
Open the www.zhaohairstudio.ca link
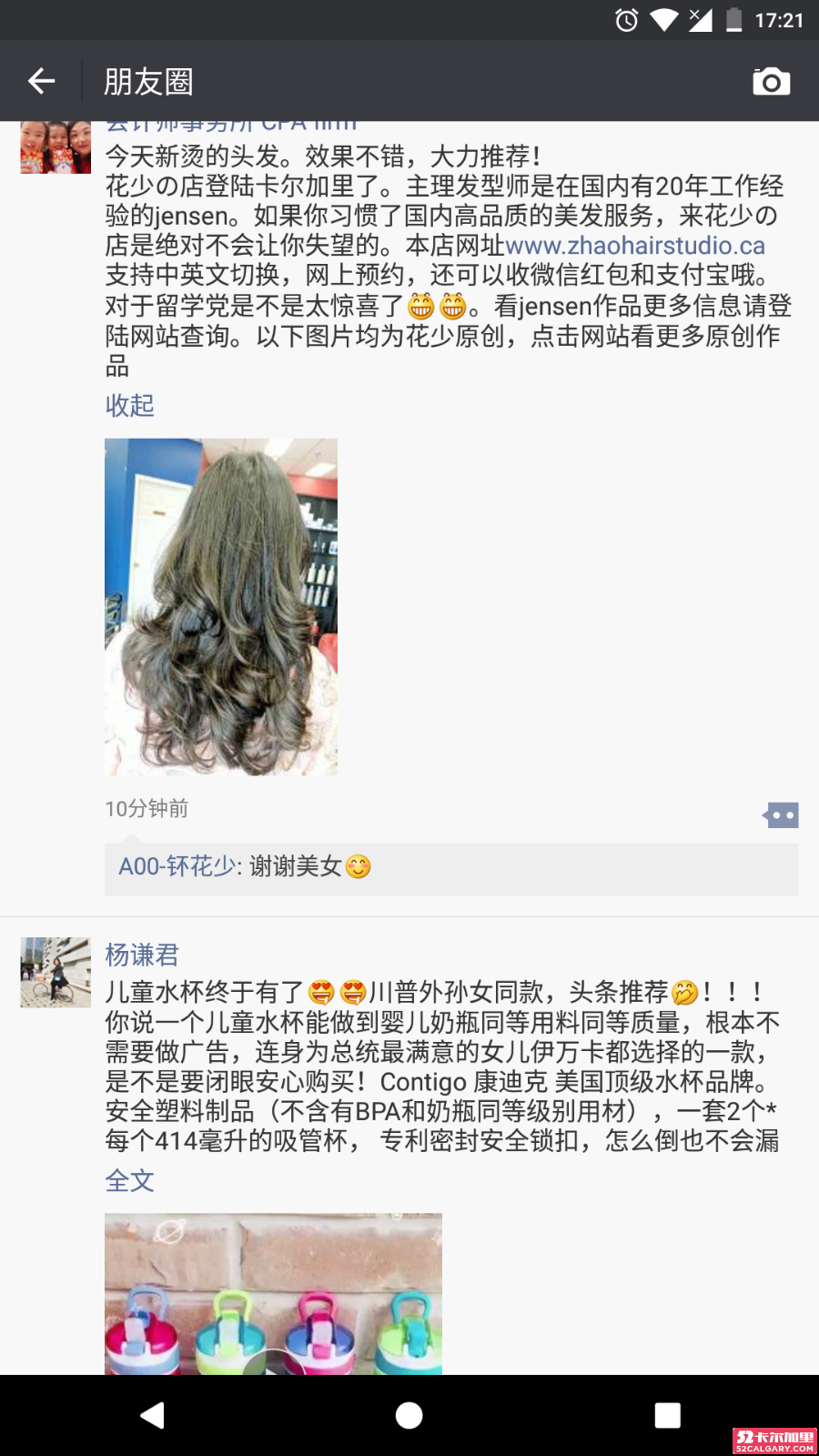pos(634,246)
